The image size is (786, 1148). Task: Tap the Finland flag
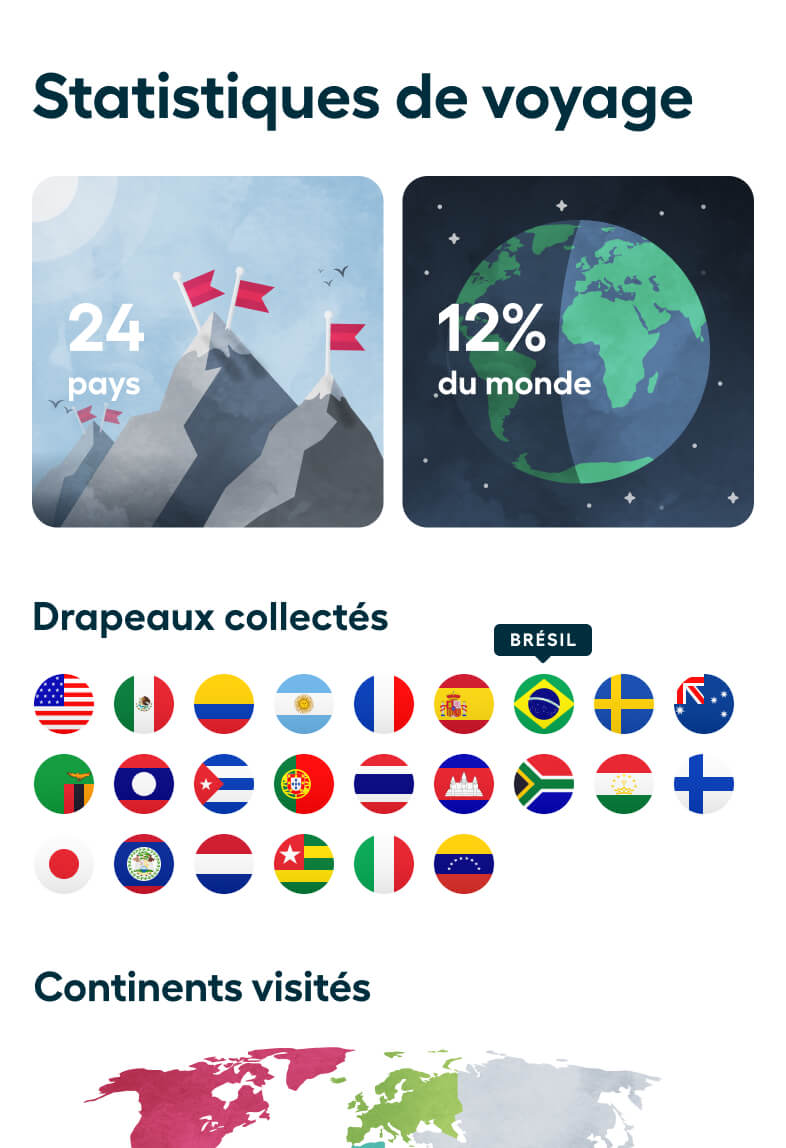704,783
